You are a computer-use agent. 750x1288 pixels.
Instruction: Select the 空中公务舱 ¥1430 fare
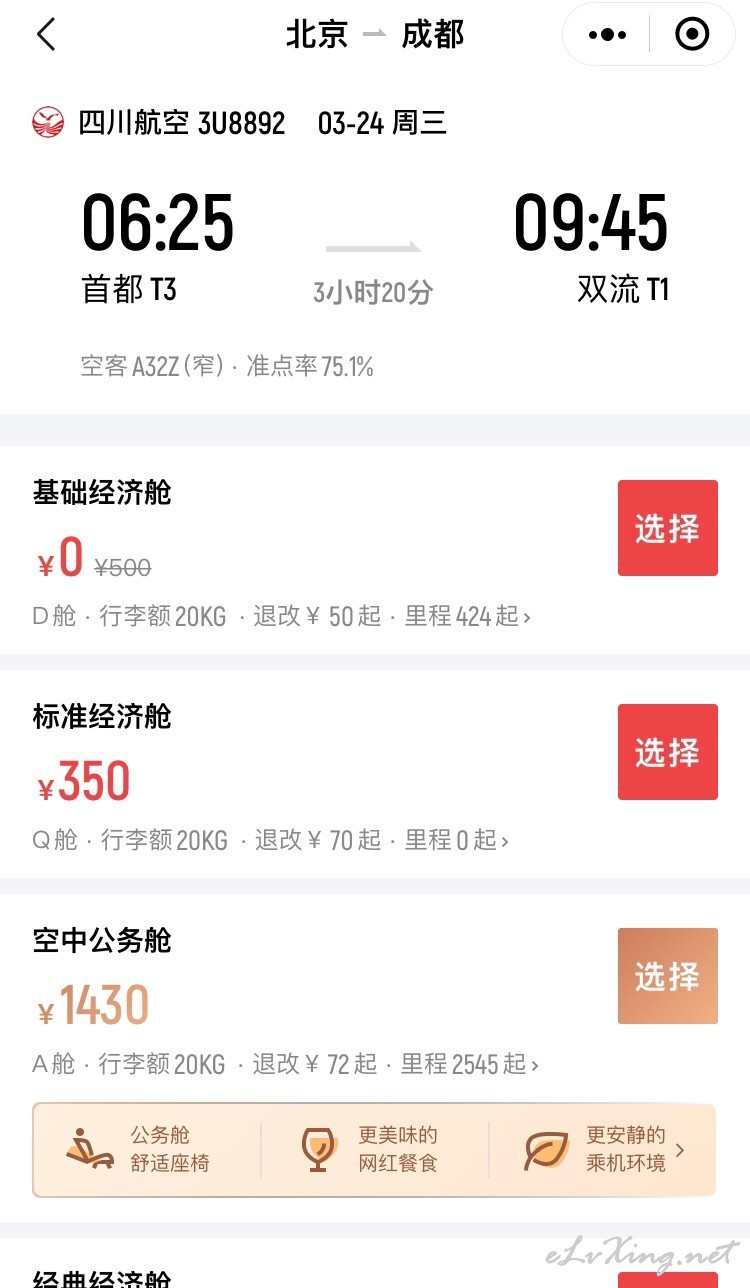(667, 976)
